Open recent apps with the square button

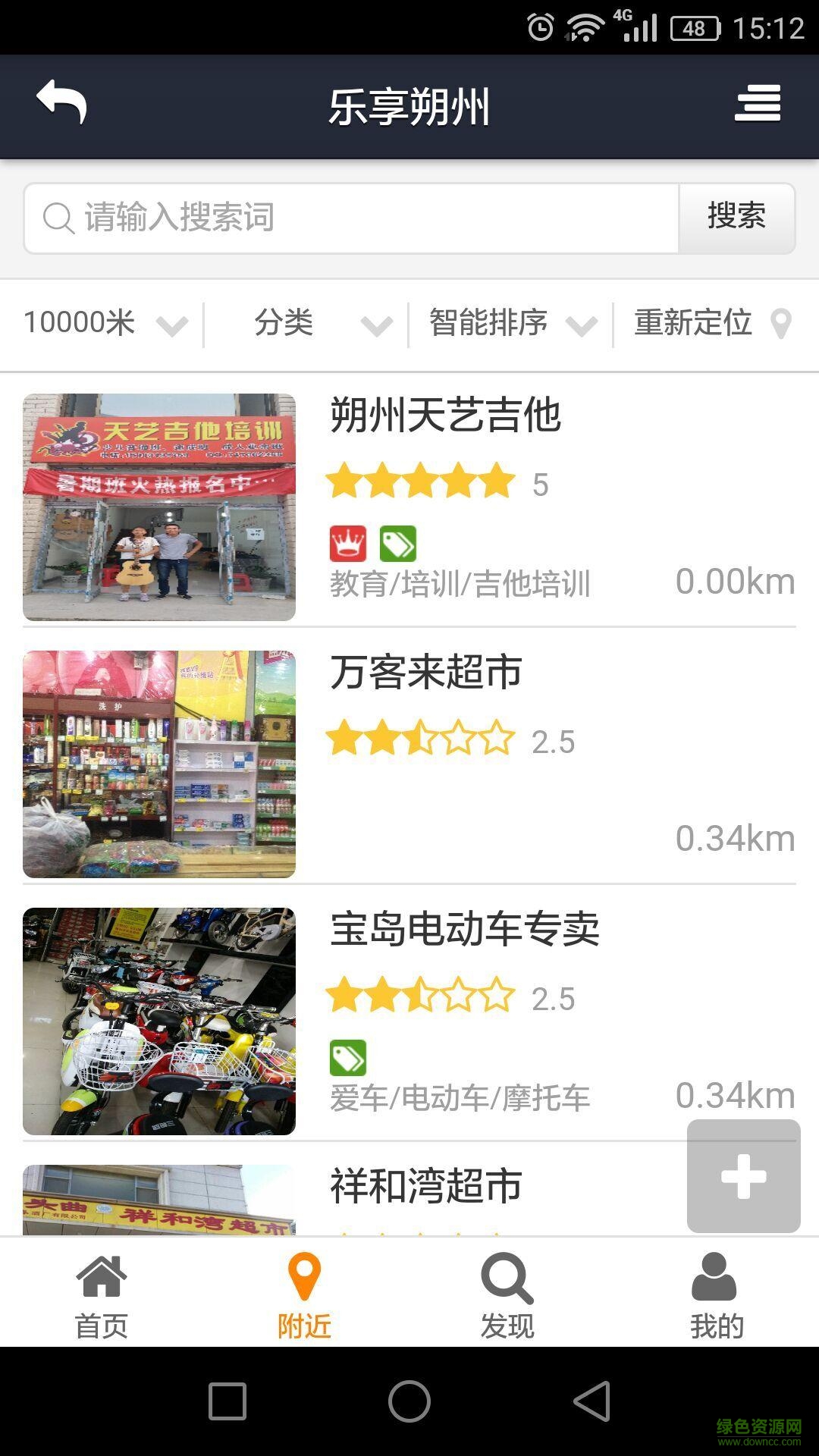[x=227, y=1401]
